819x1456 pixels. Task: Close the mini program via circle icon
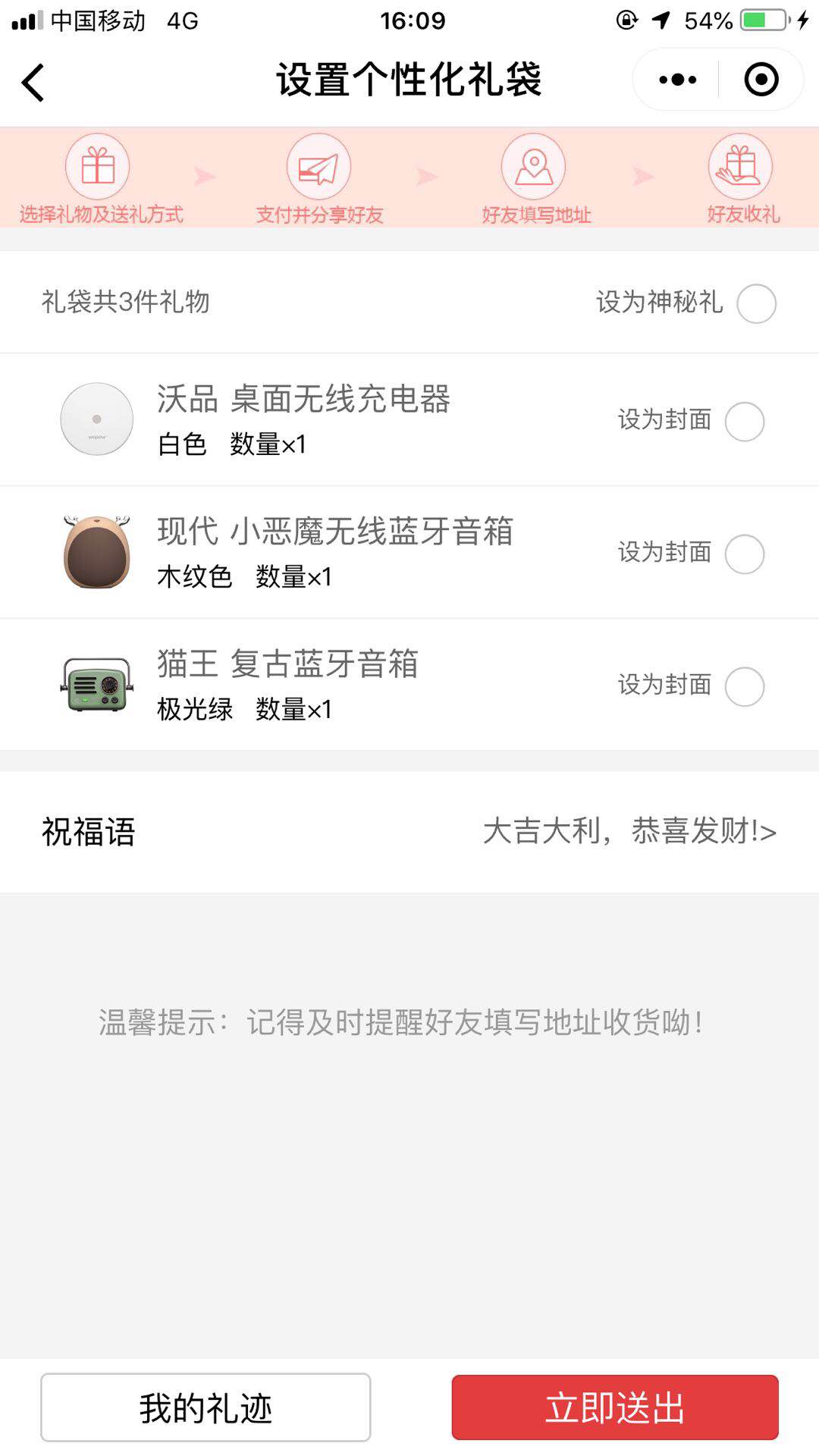point(761,80)
